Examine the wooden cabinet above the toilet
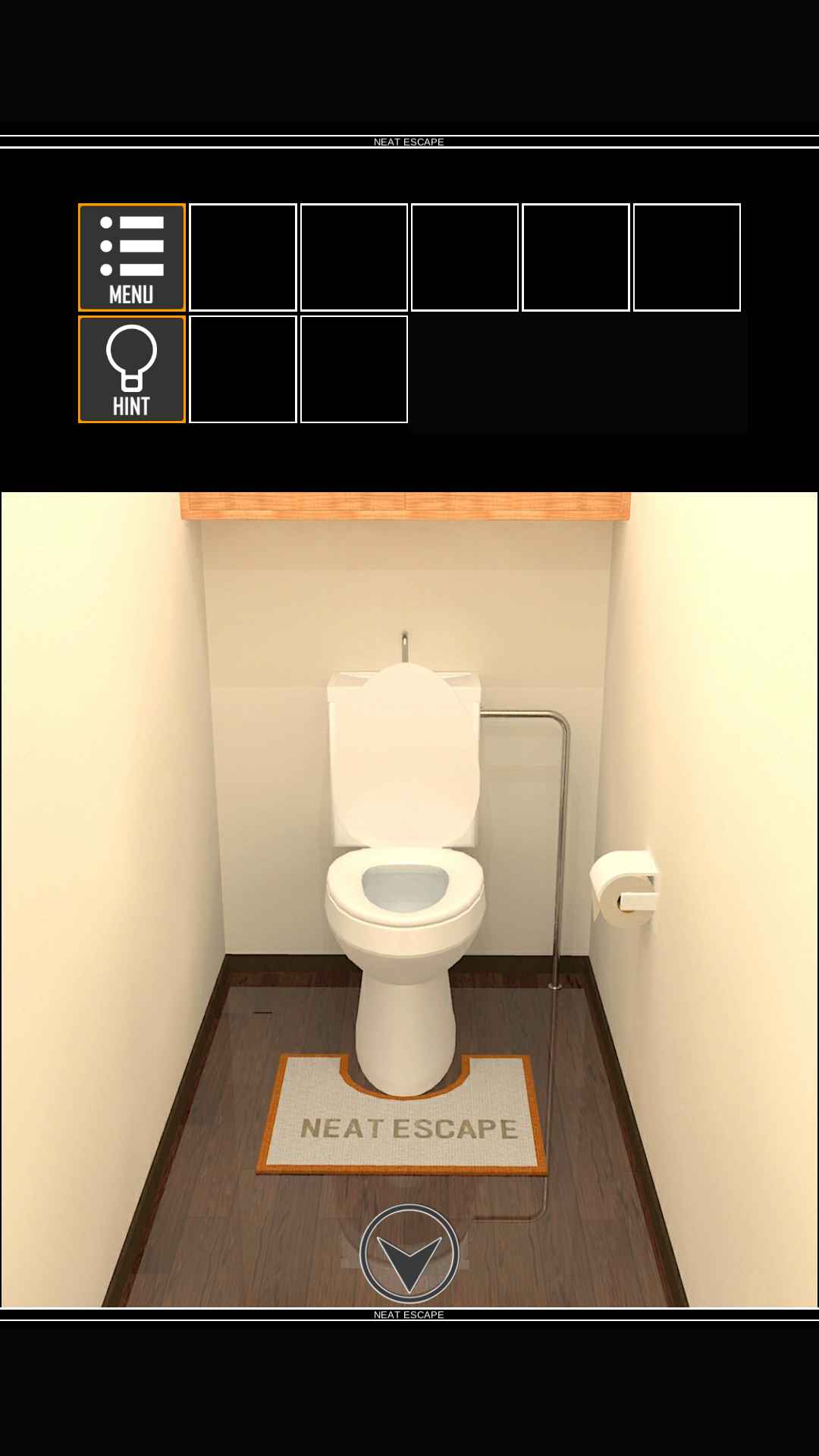Image resolution: width=819 pixels, height=1456 pixels. (x=405, y=505)
